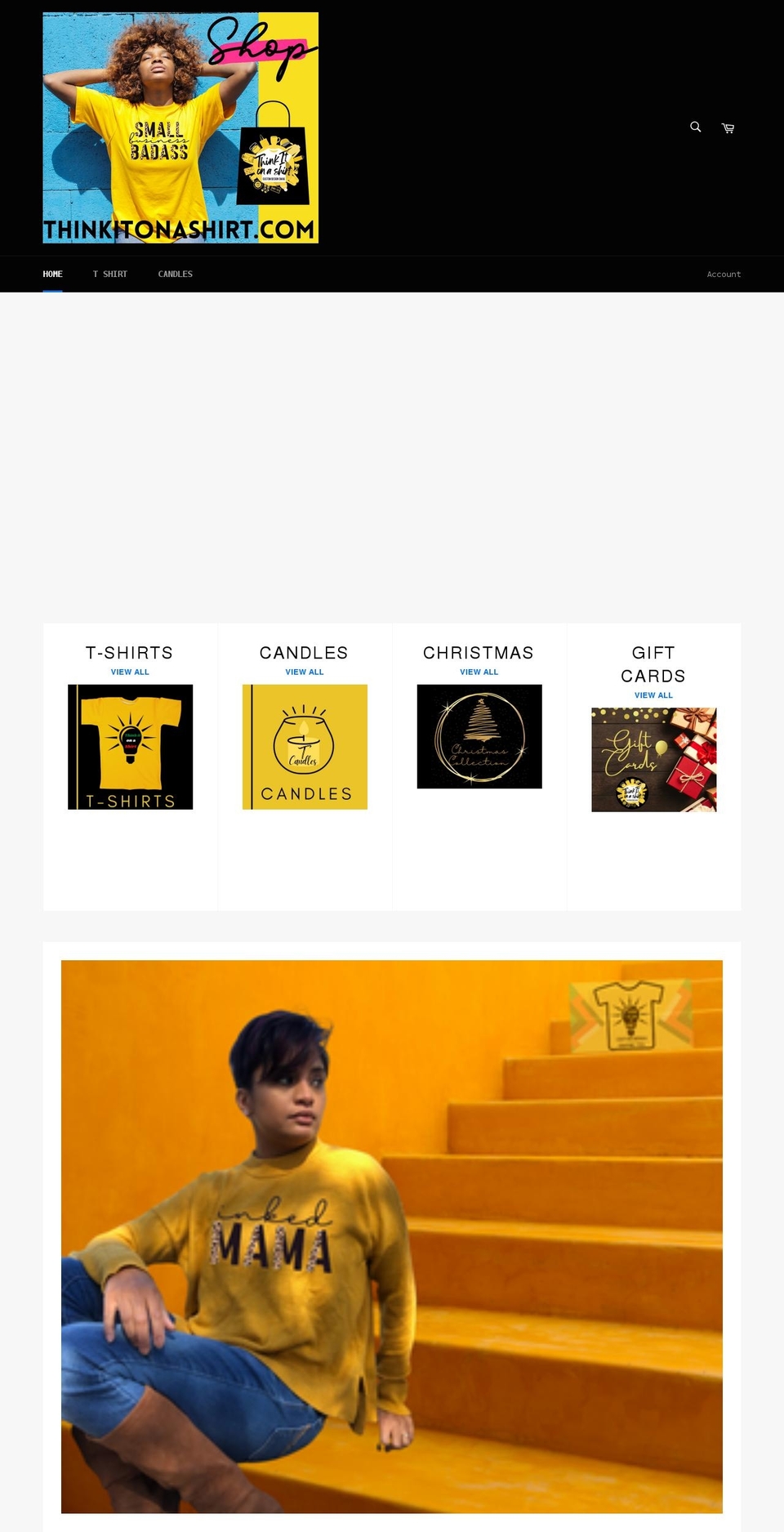Click the Gift Cards presents image
784x1532 pixels.
tap(653, 760)
